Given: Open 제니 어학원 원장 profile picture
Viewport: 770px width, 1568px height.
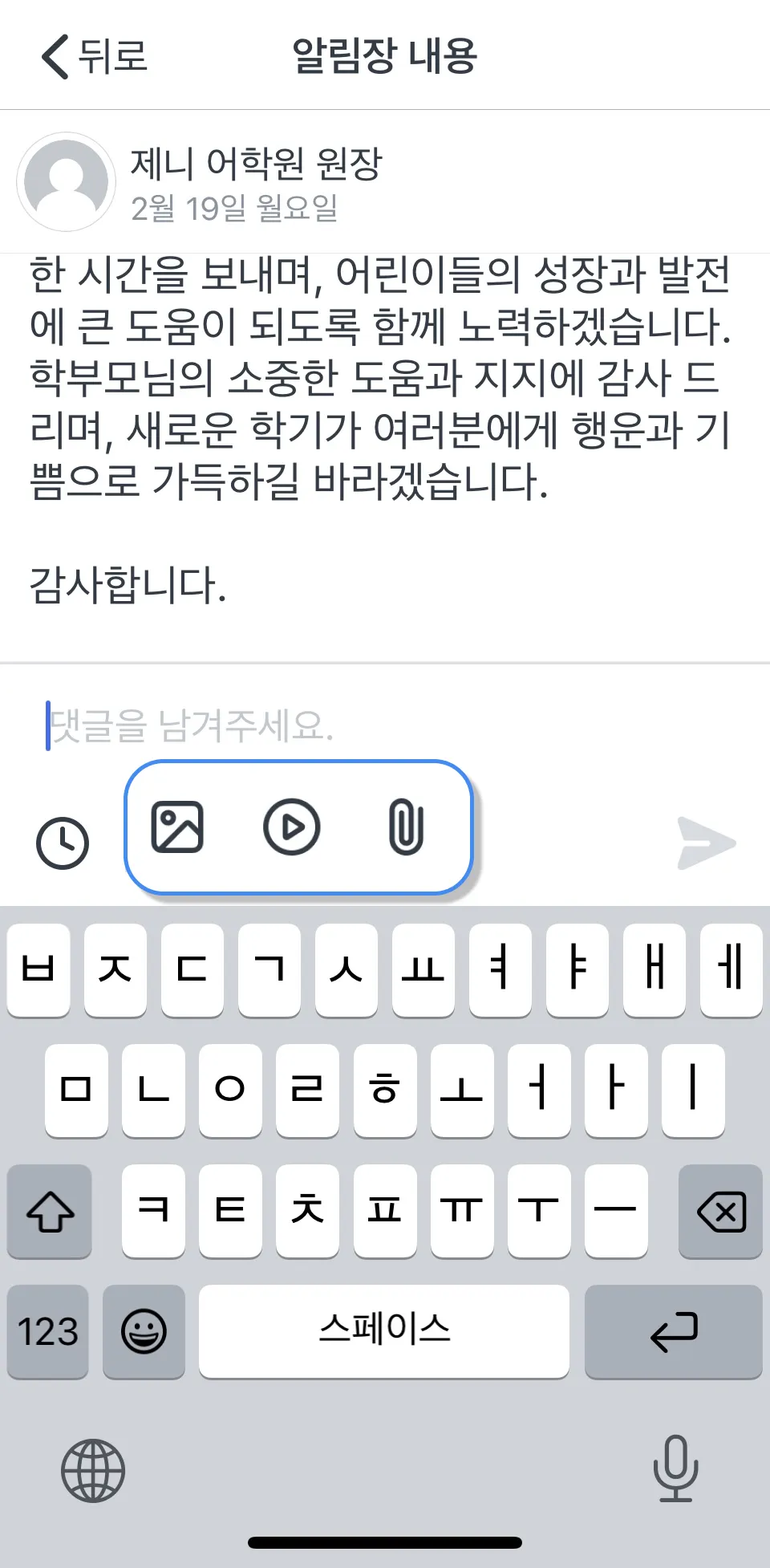Looking at the screenshot, I should [67, 182].
